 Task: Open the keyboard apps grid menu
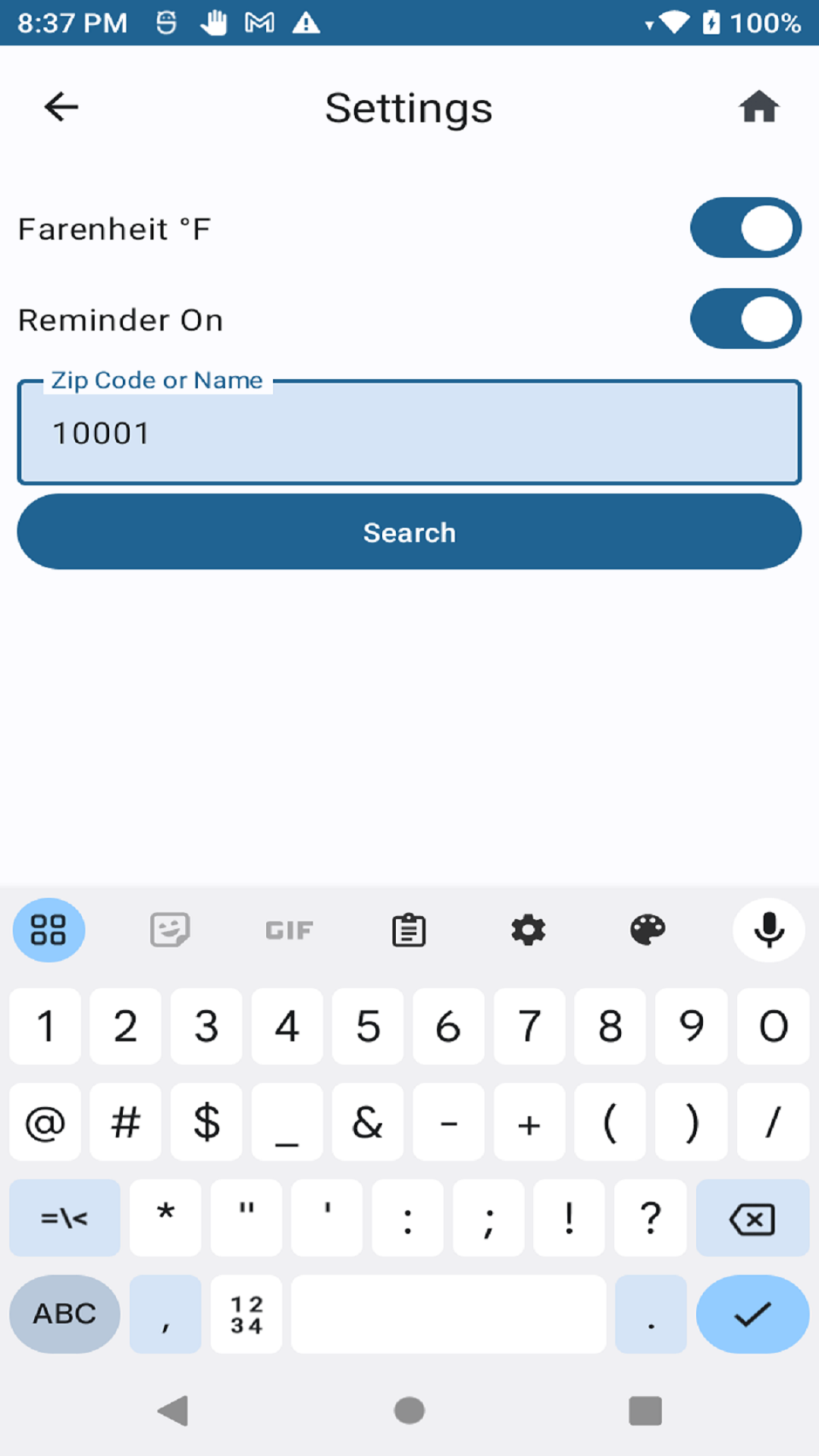click(x=49, y=930)
